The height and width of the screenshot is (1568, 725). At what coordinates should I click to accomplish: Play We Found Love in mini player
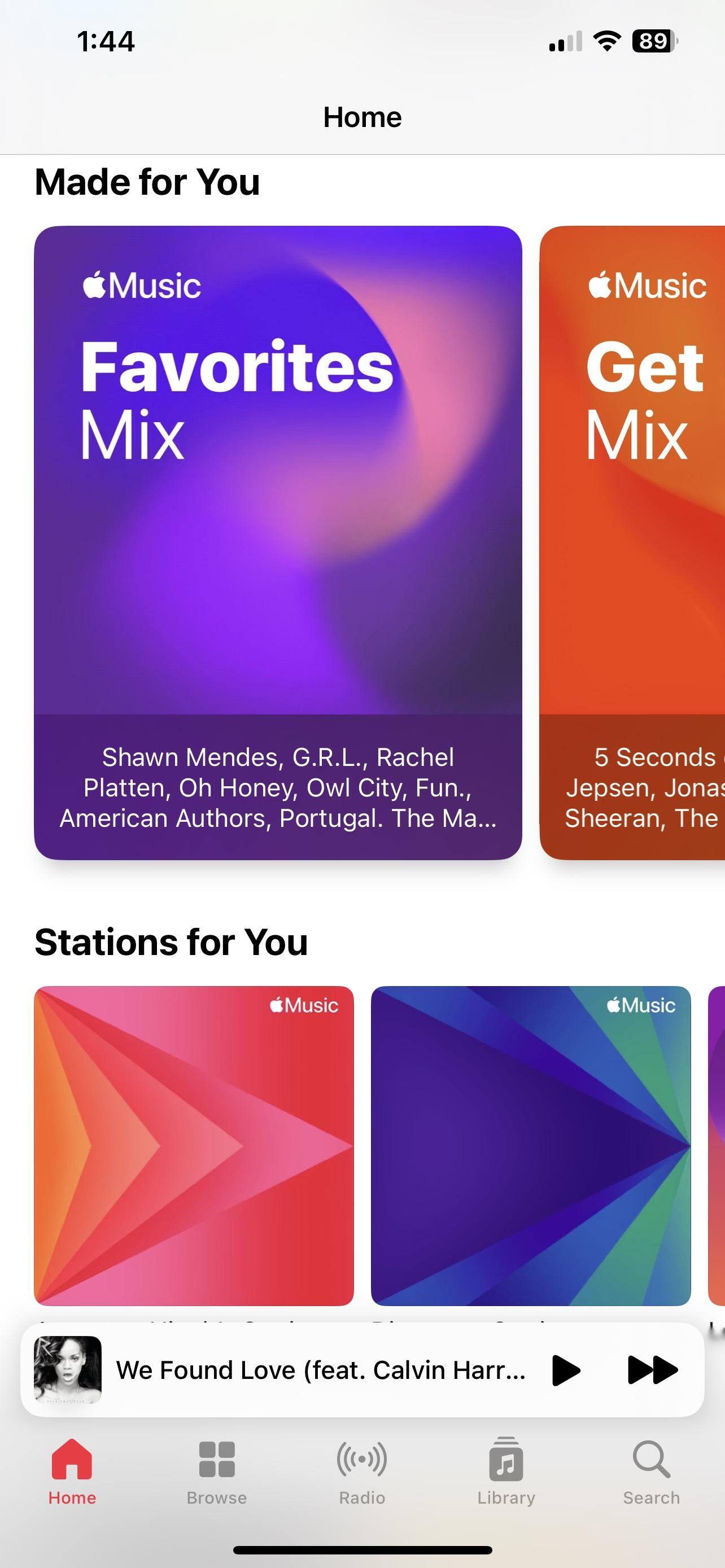(566, 1370)
